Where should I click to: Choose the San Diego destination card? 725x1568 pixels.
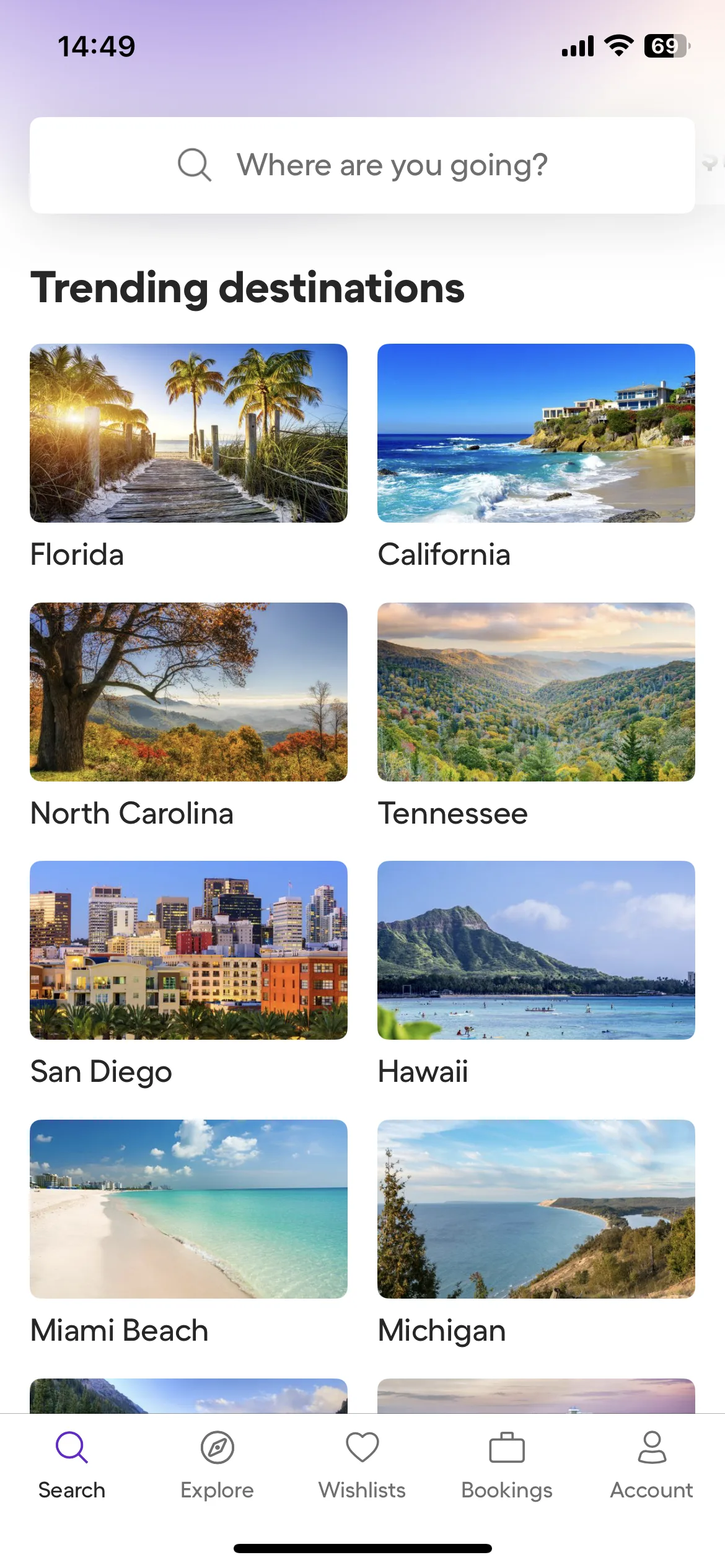pos(188,950)
